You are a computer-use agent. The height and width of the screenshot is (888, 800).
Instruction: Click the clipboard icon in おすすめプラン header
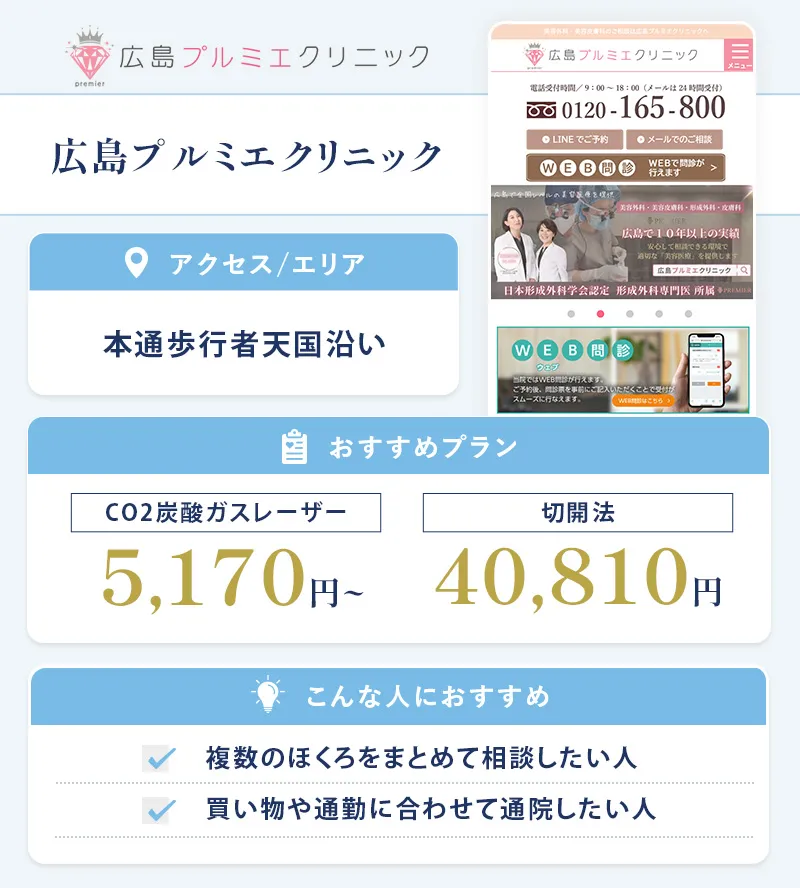click(293, 447)
